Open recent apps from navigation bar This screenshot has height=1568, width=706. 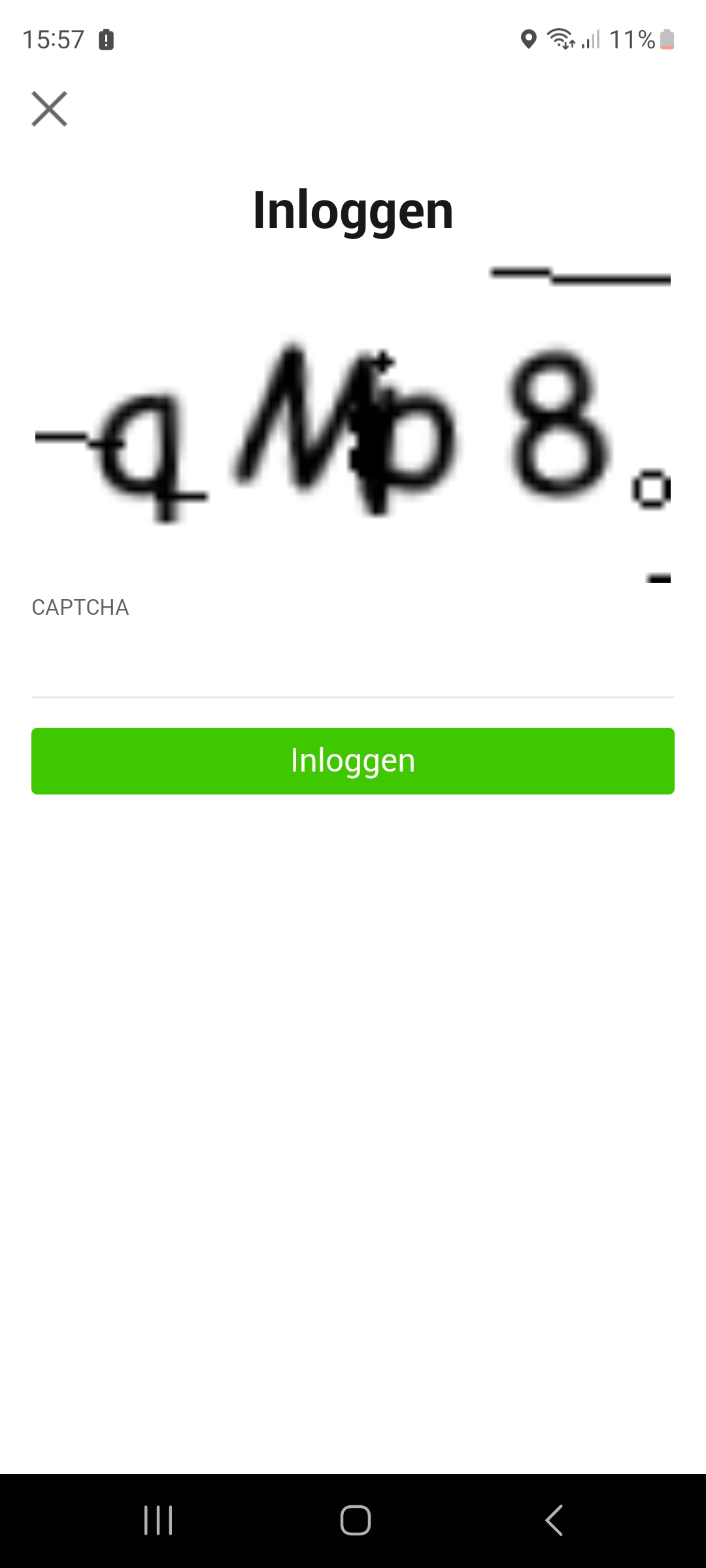pos(158,1520)
